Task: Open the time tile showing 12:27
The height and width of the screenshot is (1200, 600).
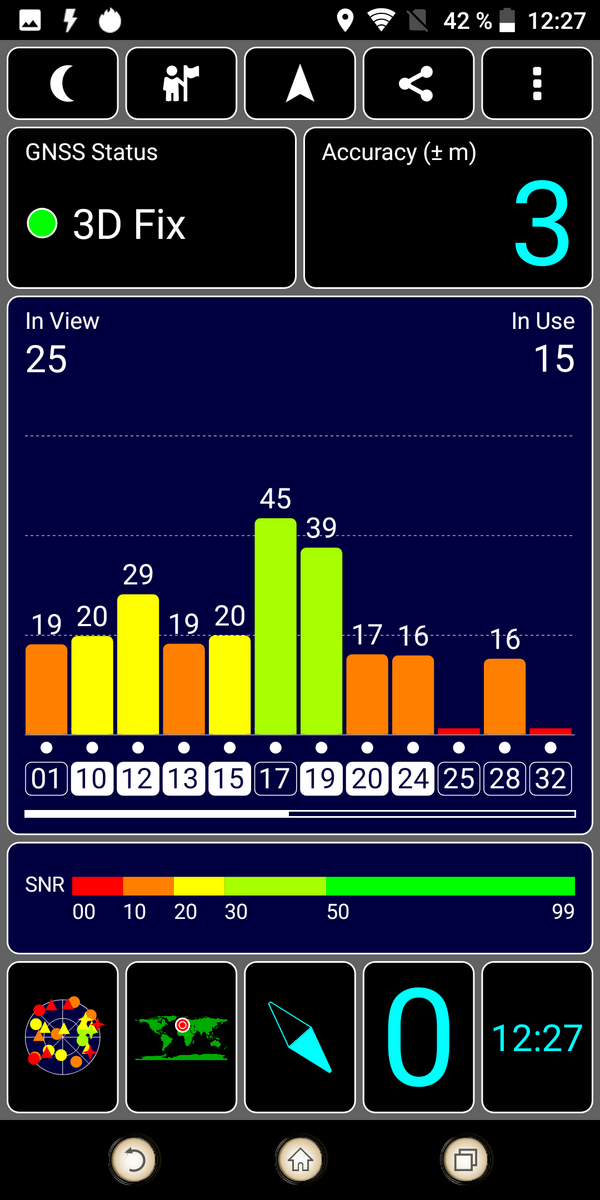Action: pos(537,1038)
